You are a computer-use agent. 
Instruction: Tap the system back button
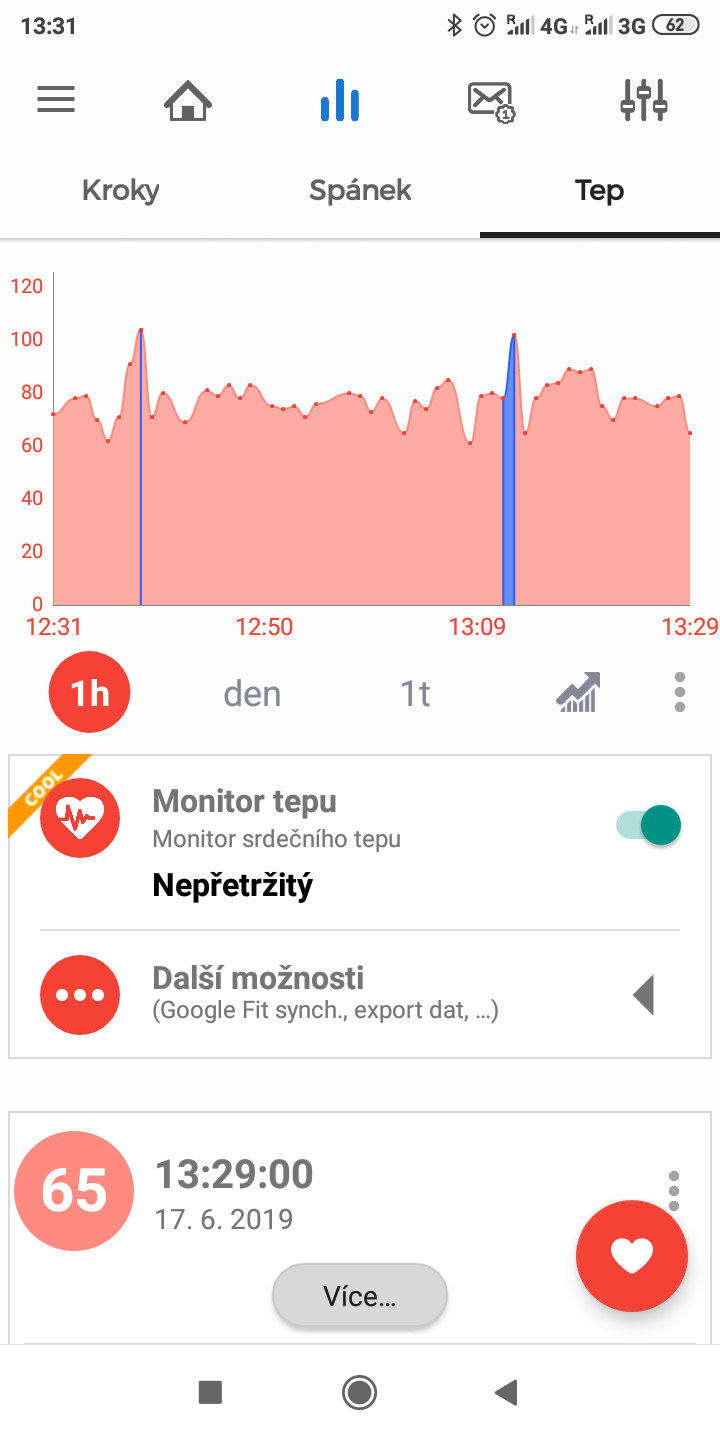pos(506,1392)
